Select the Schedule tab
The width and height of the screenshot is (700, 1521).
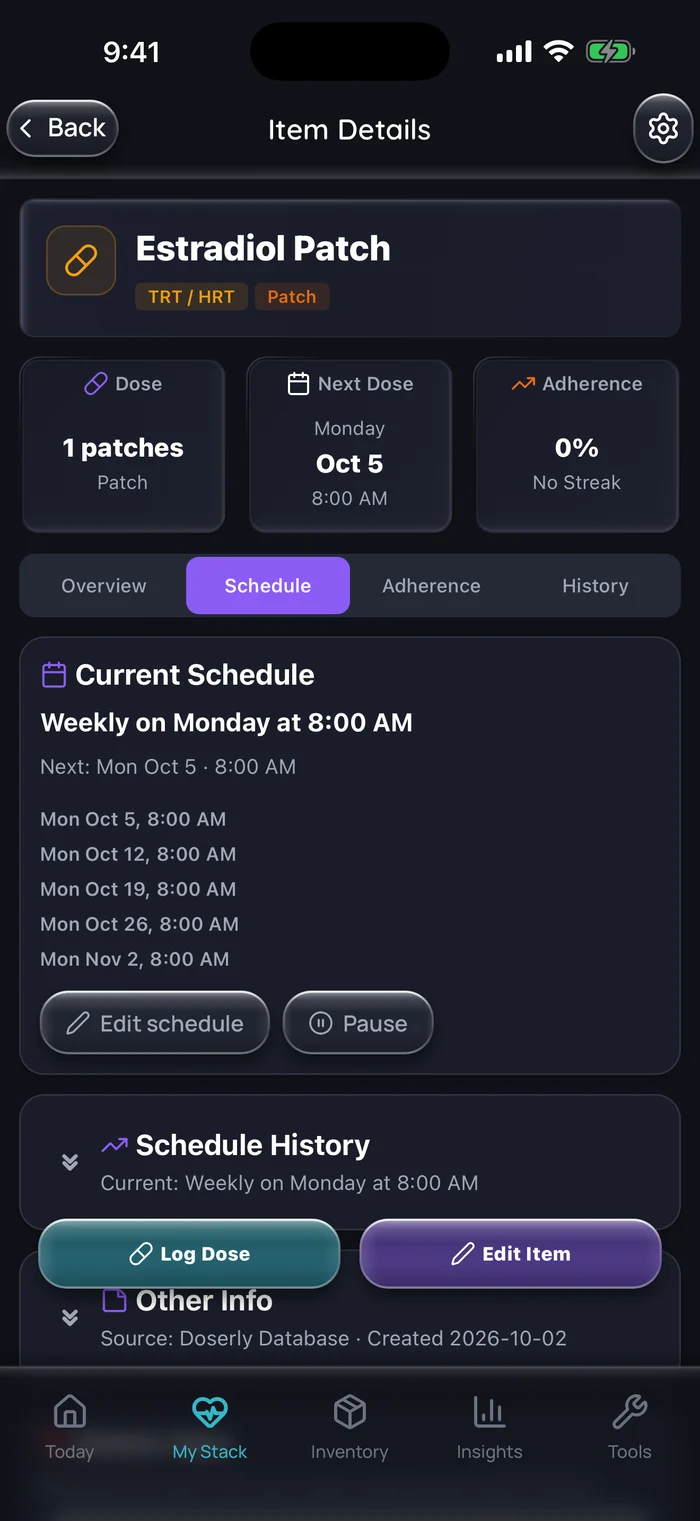(268, 586)
